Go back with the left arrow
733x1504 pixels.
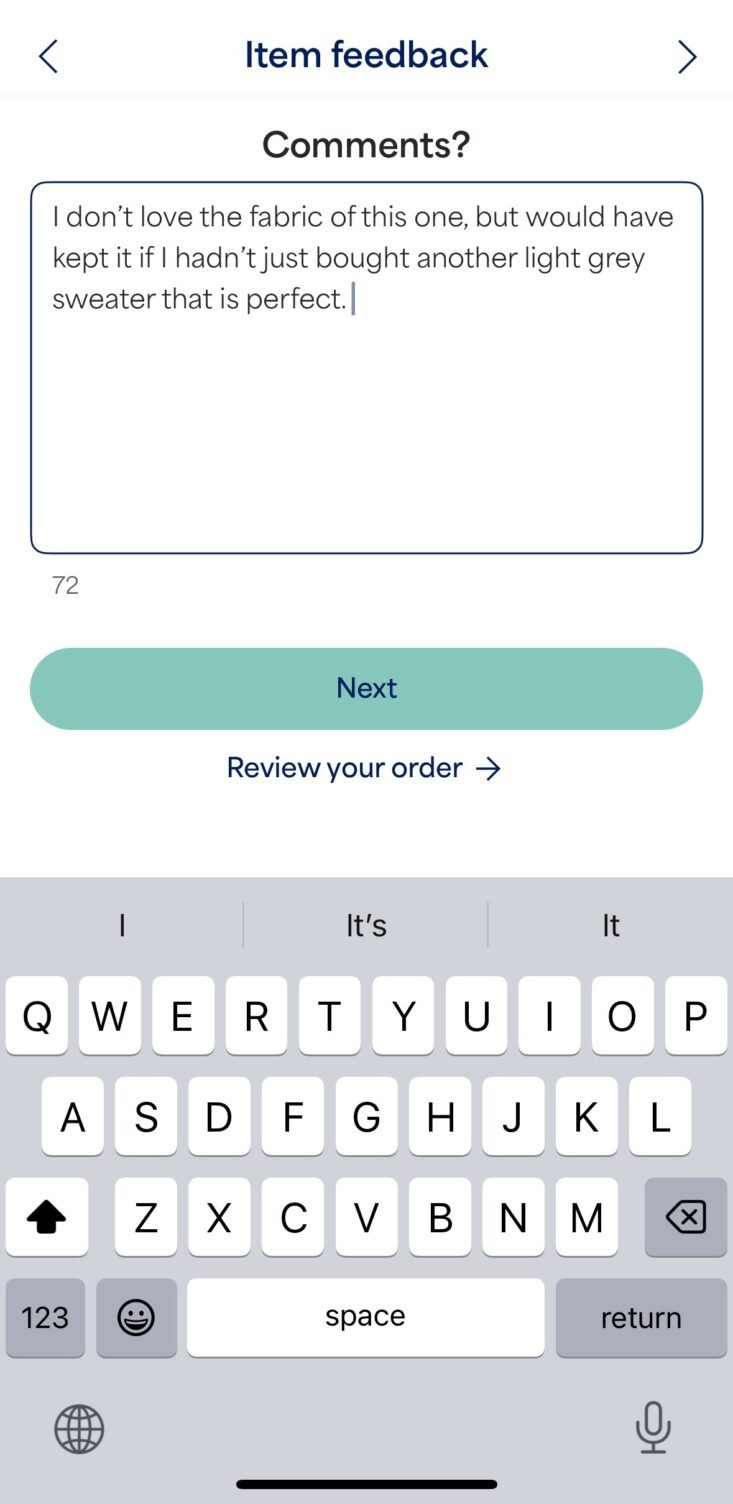(48, 56)
